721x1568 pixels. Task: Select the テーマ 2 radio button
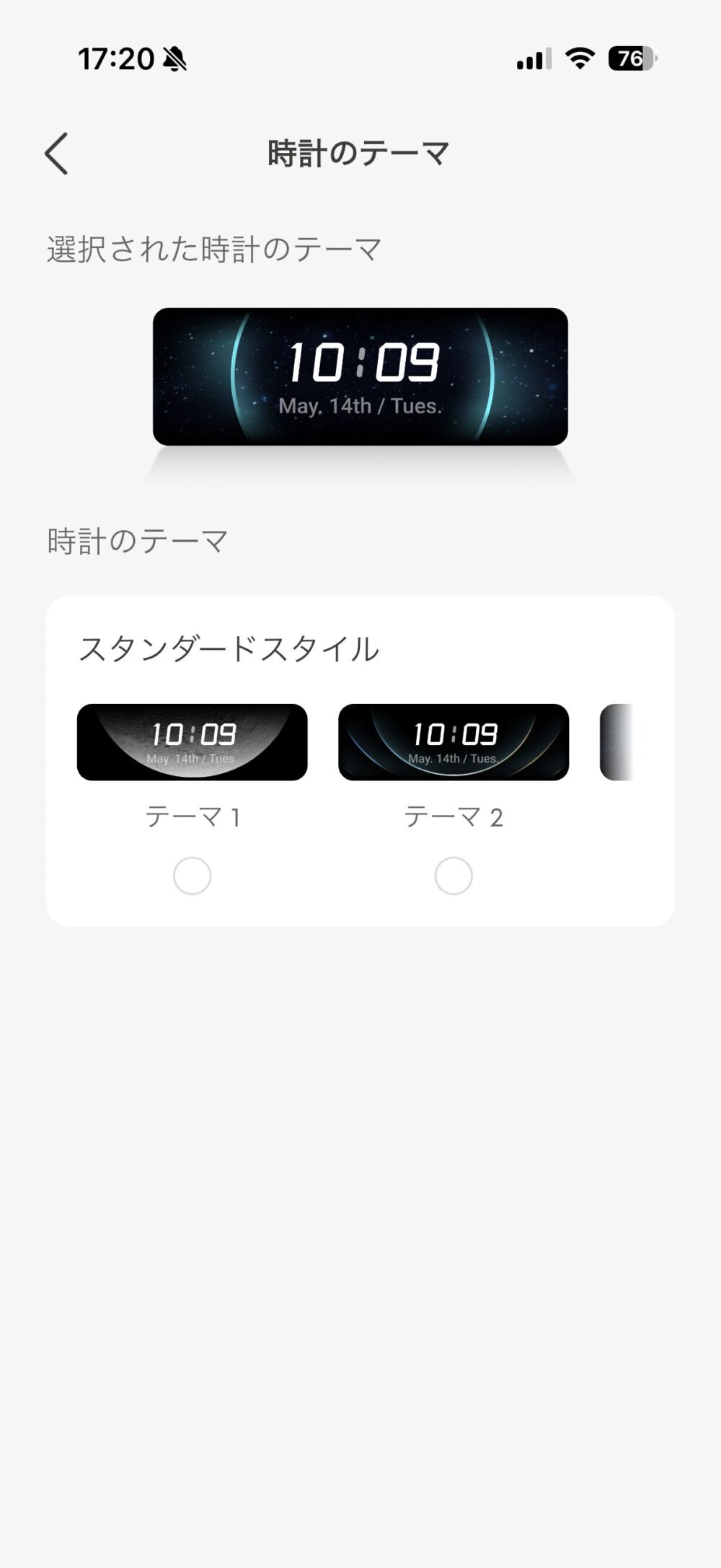[454, 876]
